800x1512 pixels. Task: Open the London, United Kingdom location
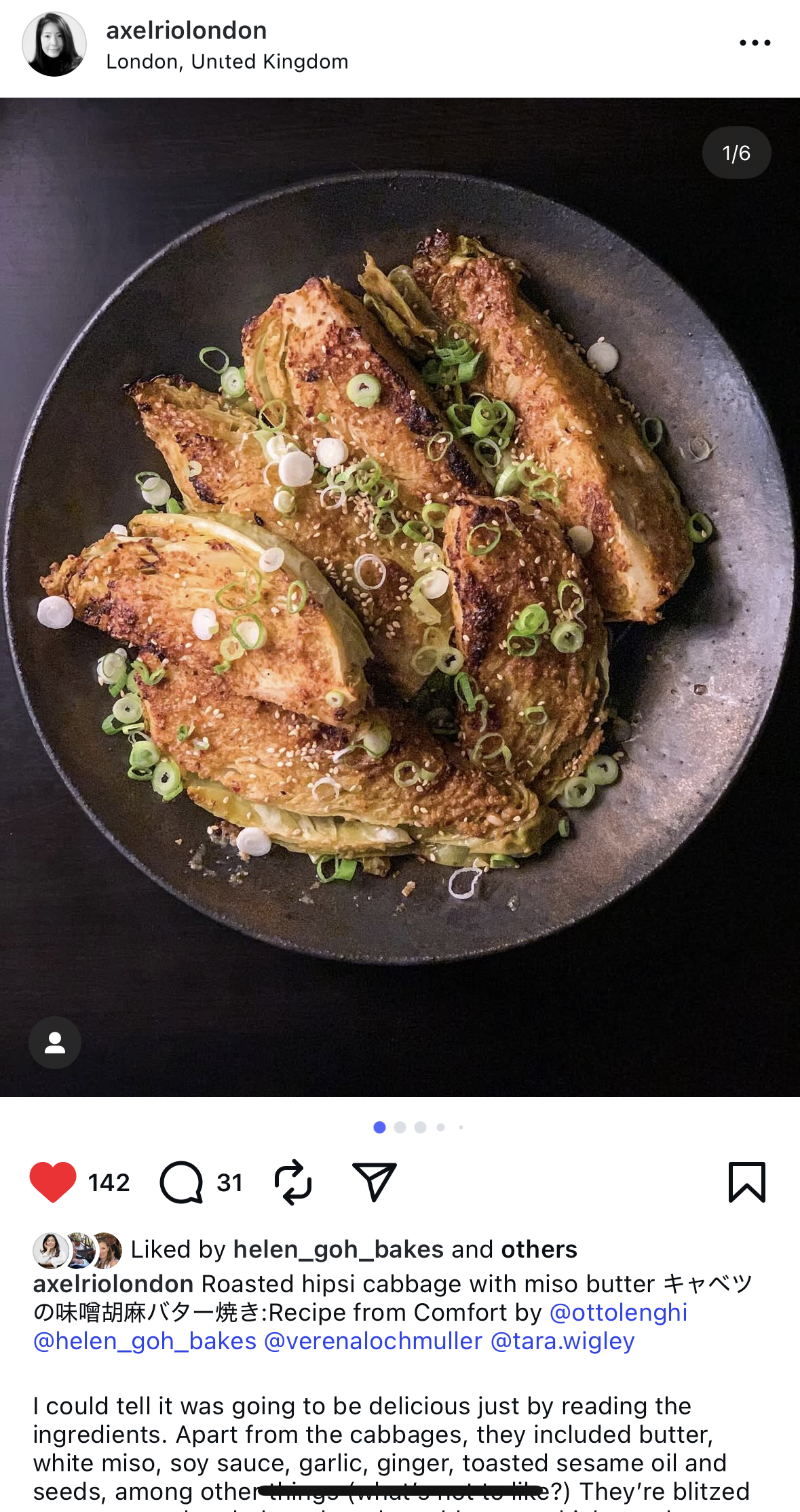pos(227,62)
